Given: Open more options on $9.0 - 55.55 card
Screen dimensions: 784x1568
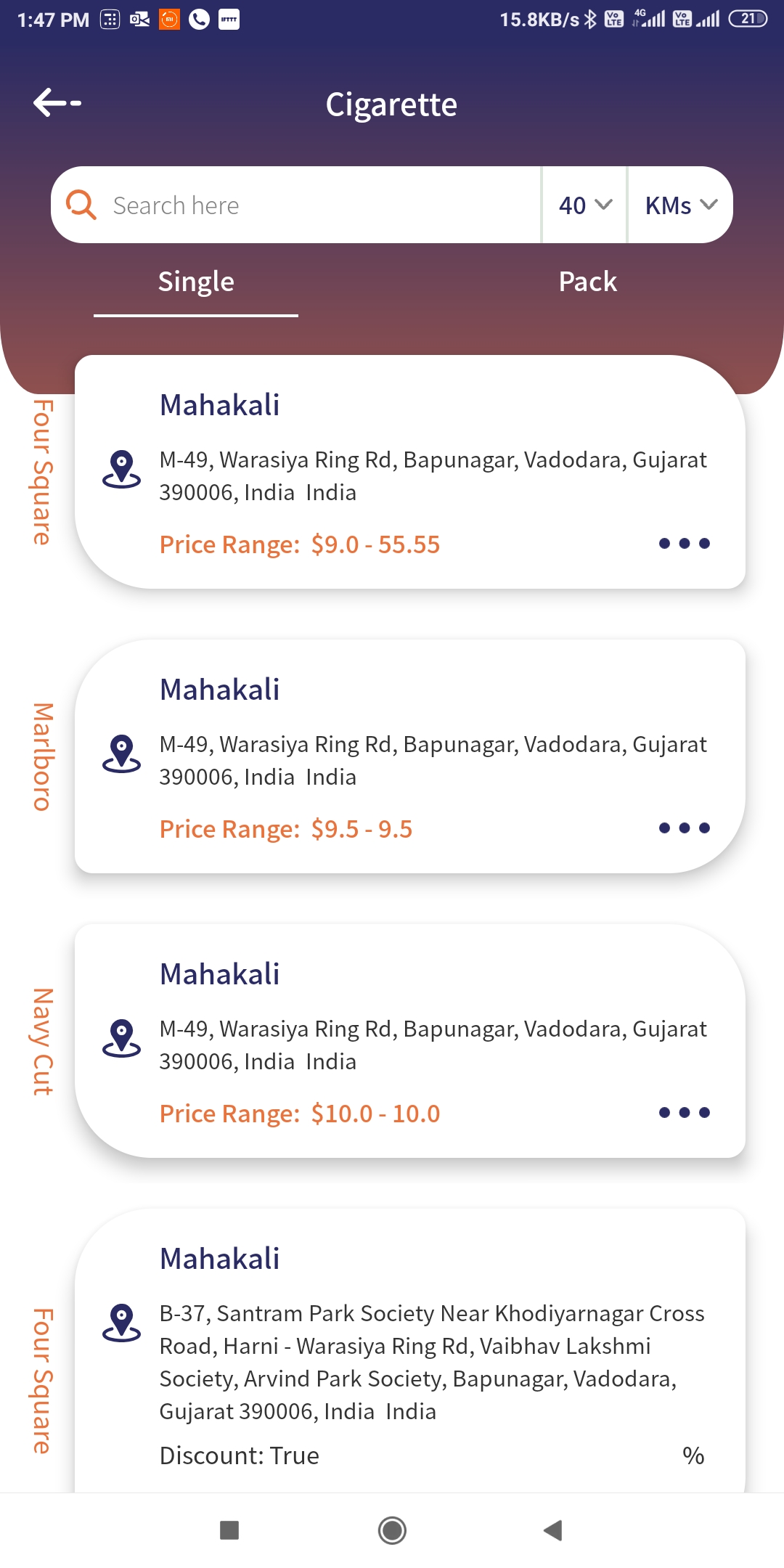Looking at the screenshot, I should (684, 544).
